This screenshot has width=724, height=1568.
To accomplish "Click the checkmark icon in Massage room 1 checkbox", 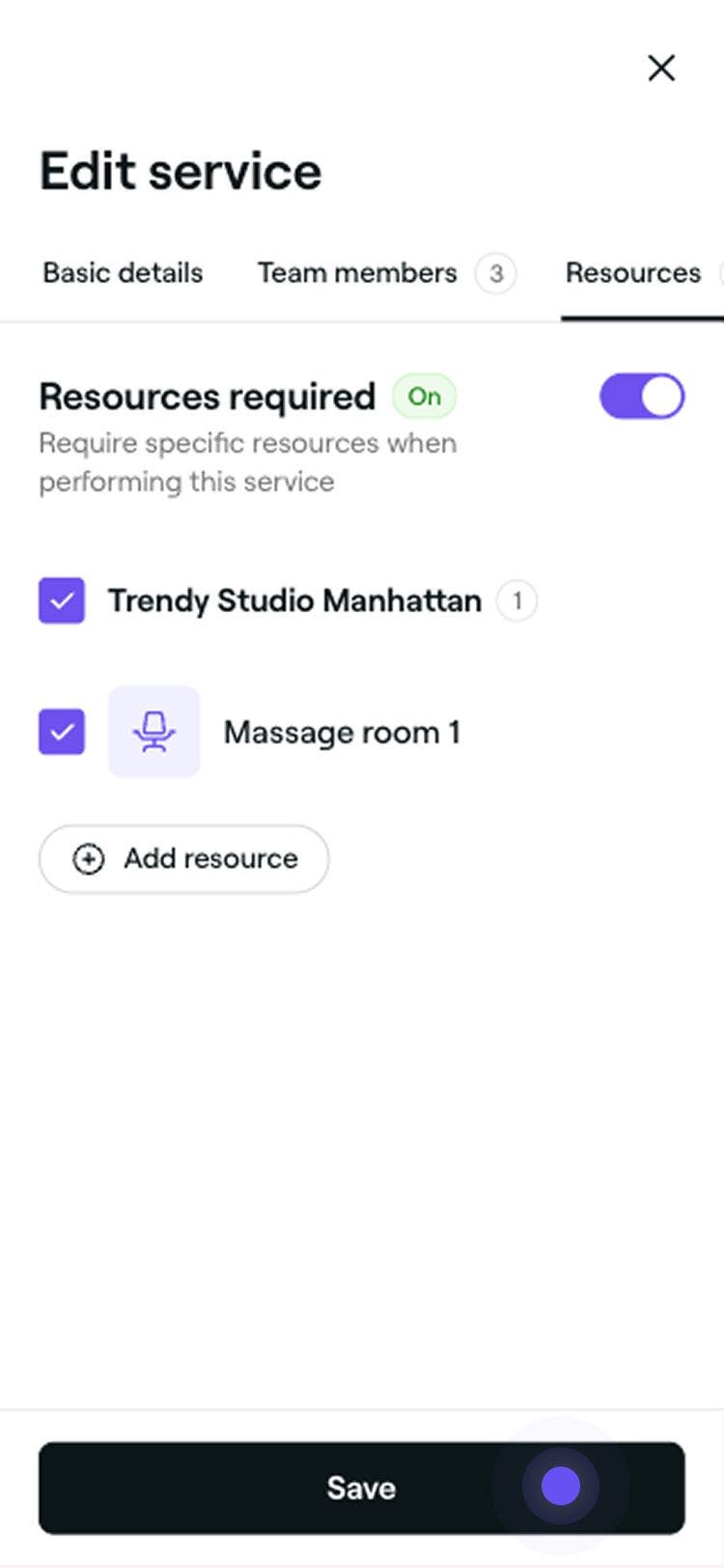I will point(62,732).
